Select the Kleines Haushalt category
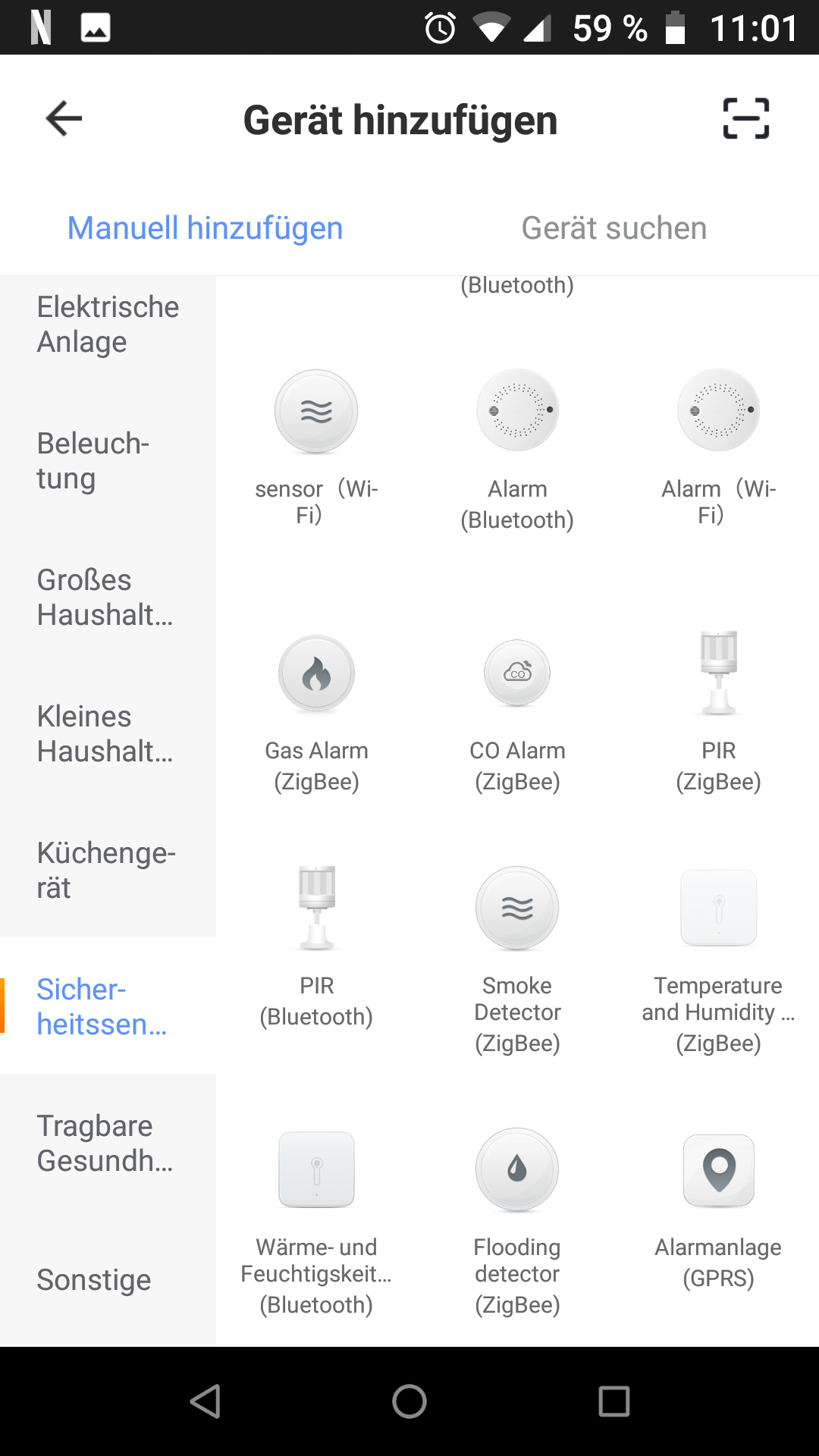The width and height of the screenshot is (819, 1456). point(108,733)
